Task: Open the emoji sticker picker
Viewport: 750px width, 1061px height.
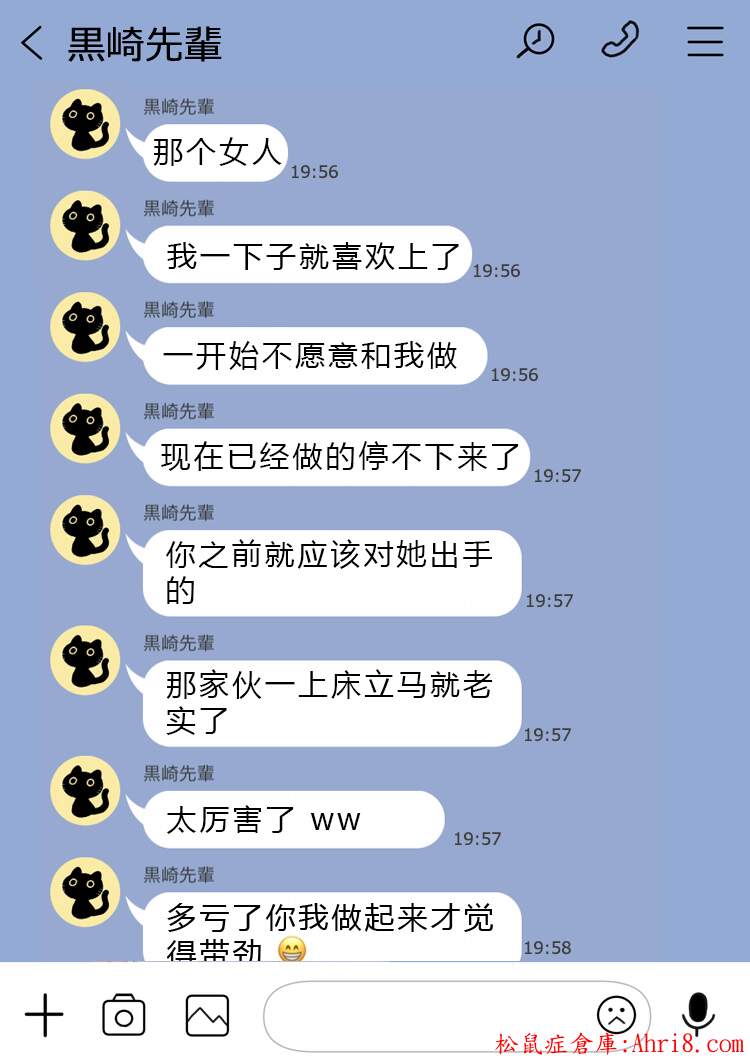Action: 616,1016
